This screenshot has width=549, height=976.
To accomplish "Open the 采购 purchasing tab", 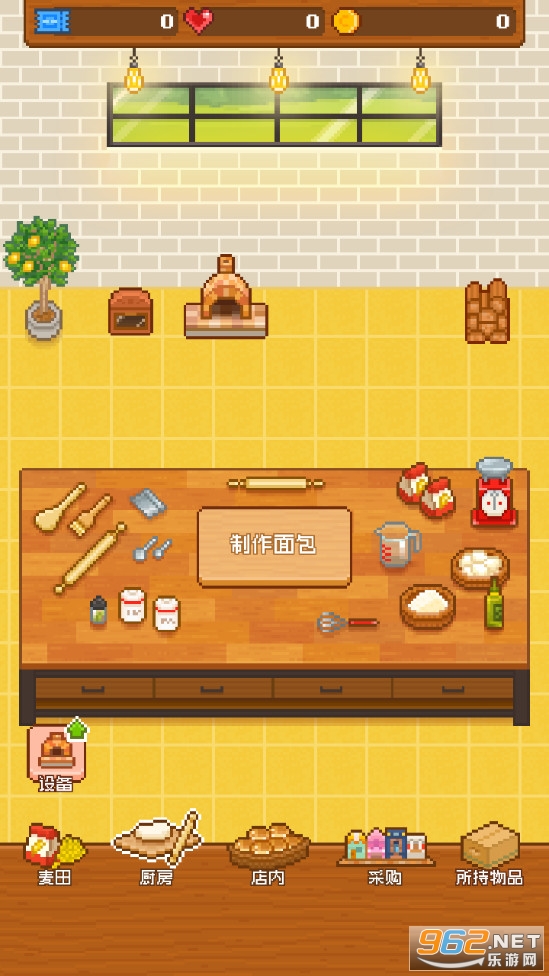I will point(385,855).
